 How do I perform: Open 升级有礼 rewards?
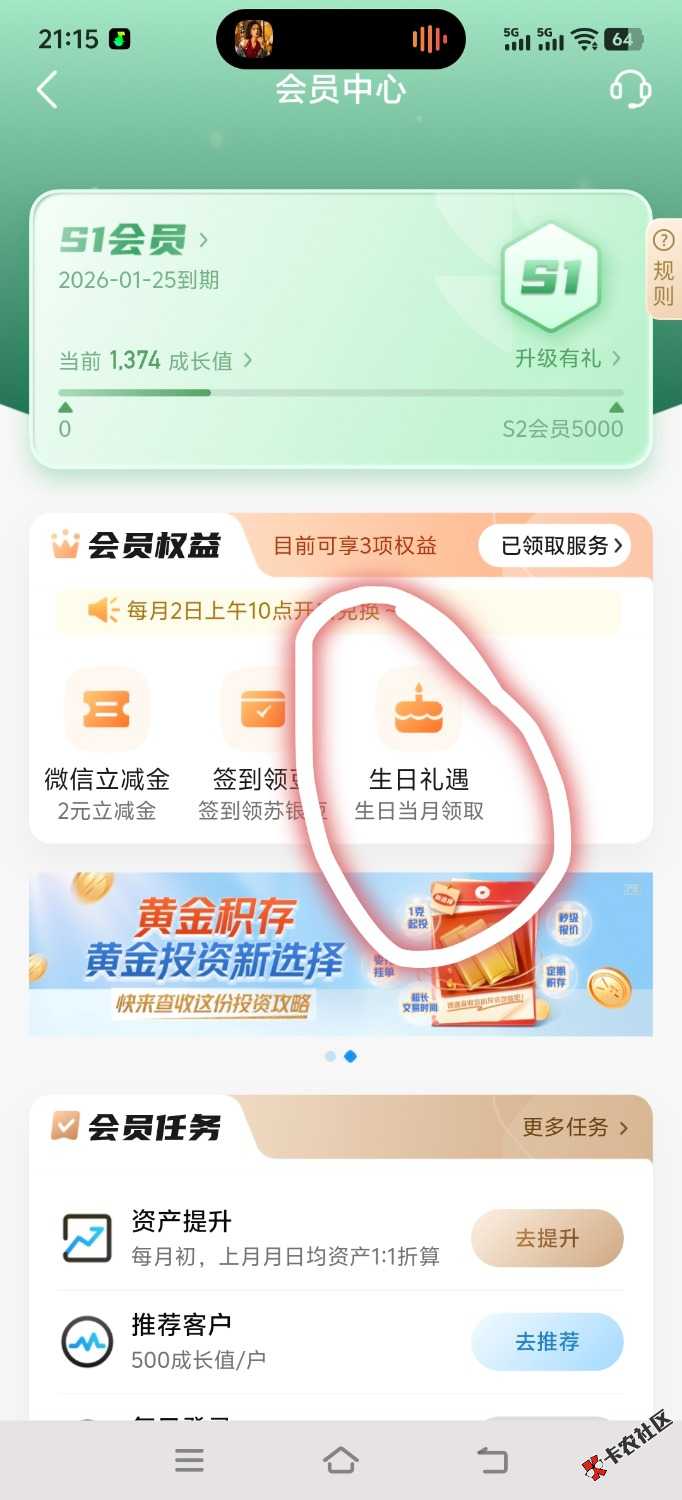tap(567, 358)
